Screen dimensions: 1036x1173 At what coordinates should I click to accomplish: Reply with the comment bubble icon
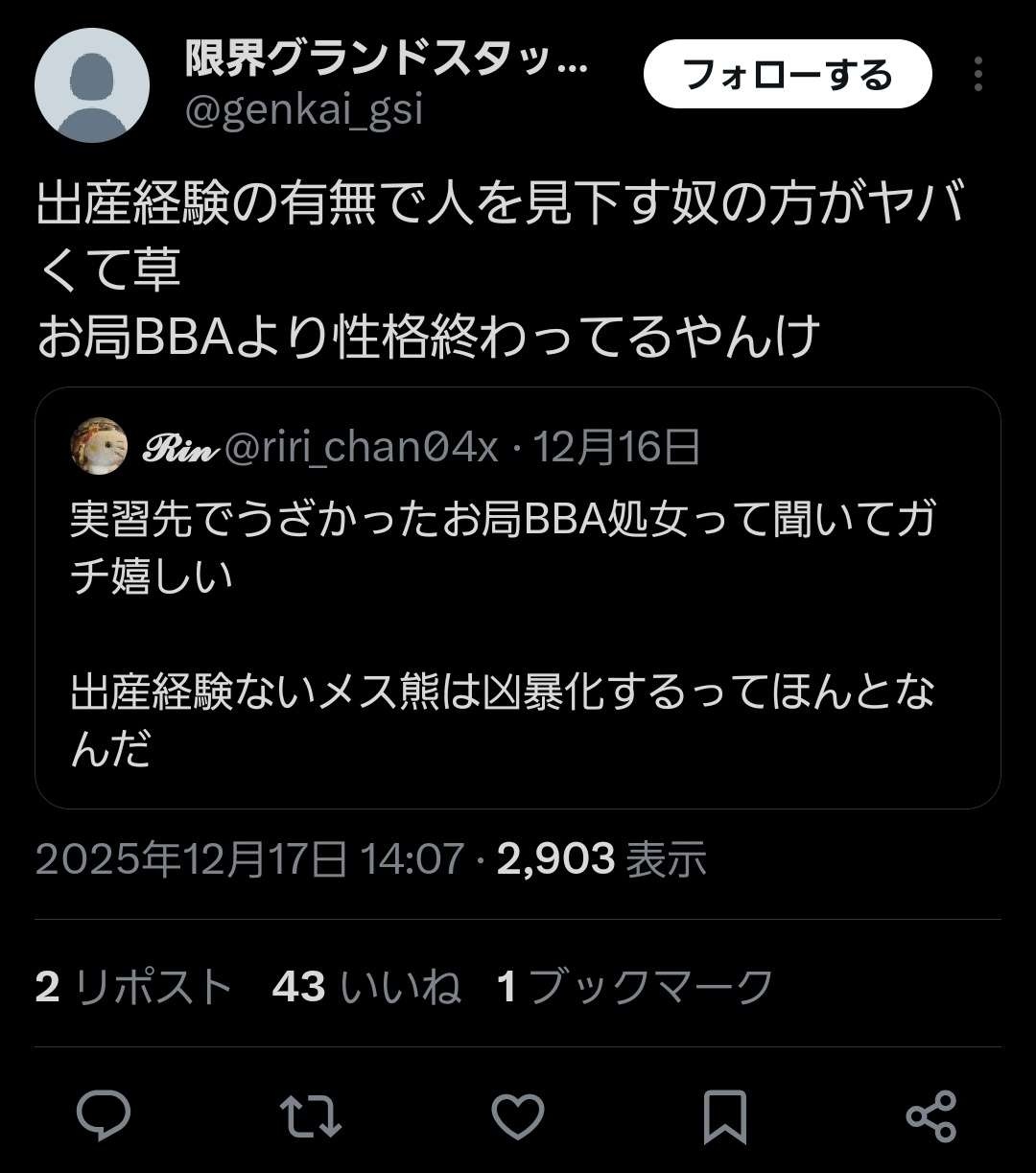point(104,1115)
